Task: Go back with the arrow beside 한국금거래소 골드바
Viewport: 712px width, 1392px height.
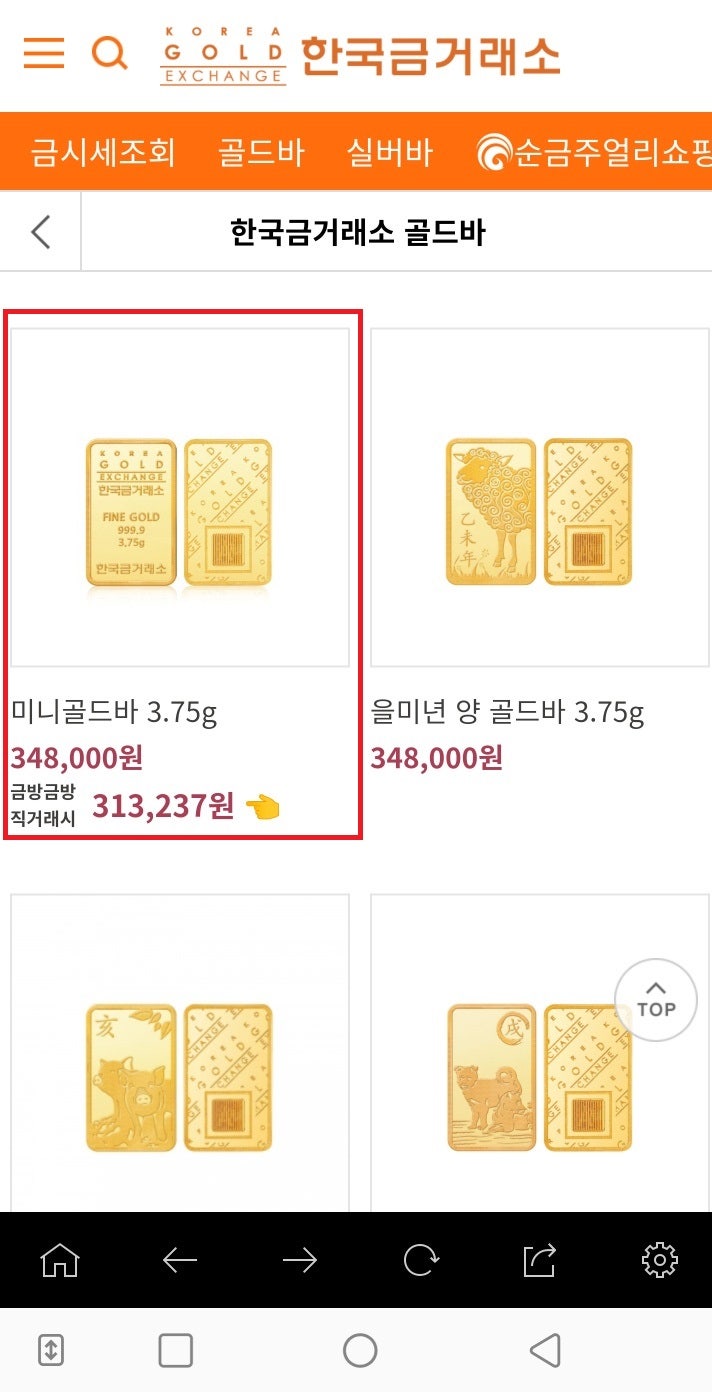Action: tap(40, 231)
